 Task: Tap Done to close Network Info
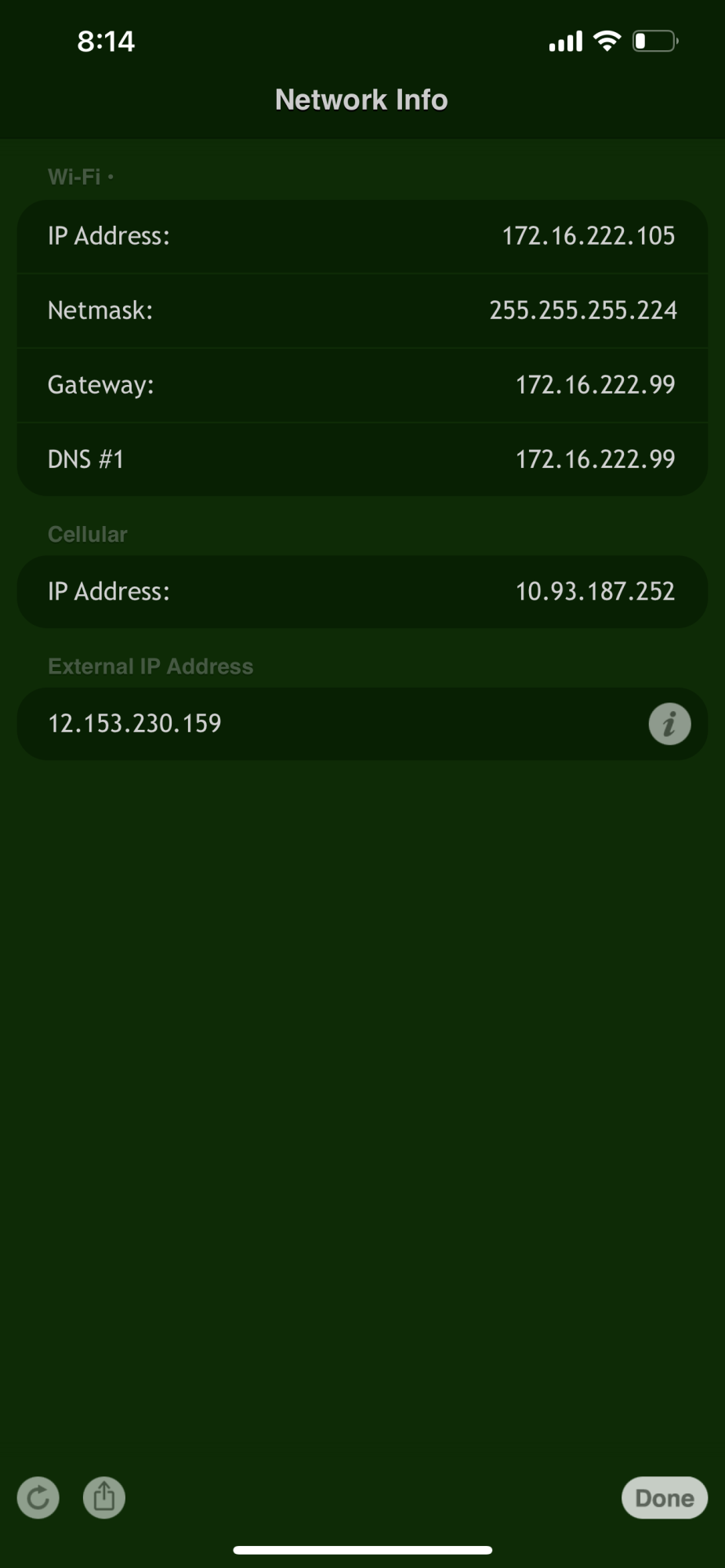pos(664,1498)
